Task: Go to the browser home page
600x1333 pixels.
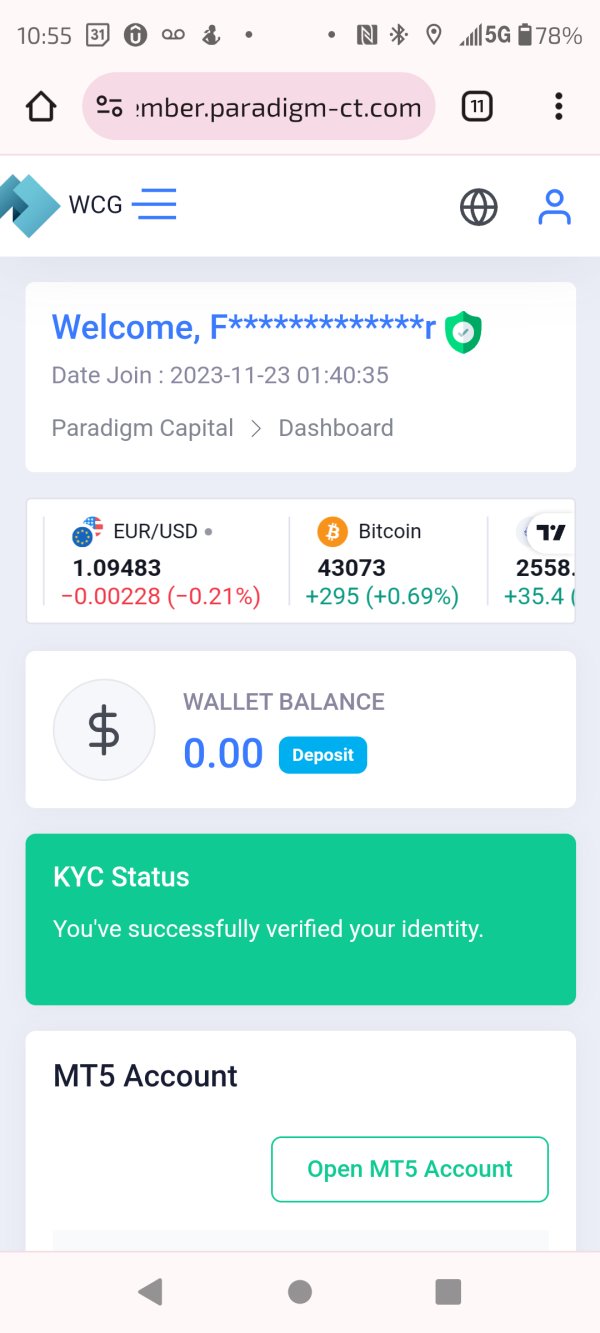Action: tap(41, 106)
